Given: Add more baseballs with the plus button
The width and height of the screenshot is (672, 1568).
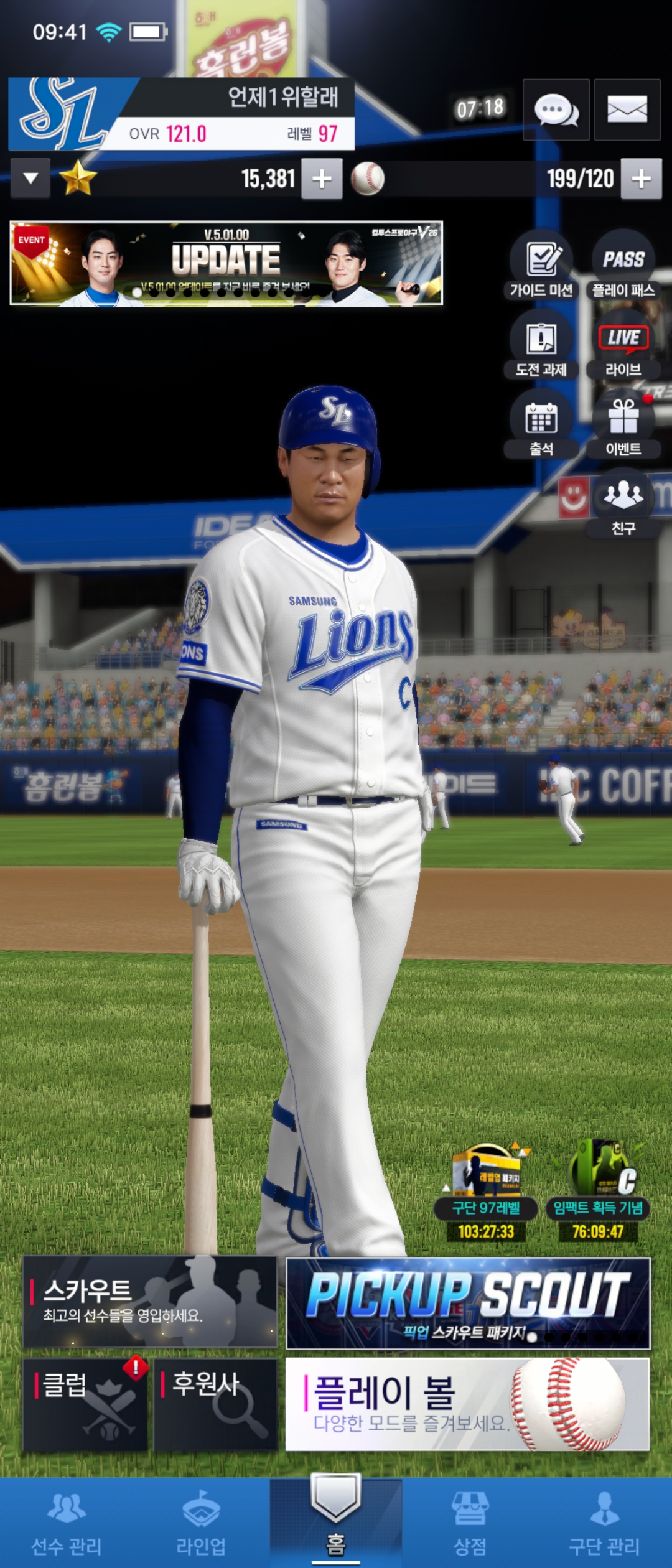Looking at the screenshot, I should [x=642, y=179].
